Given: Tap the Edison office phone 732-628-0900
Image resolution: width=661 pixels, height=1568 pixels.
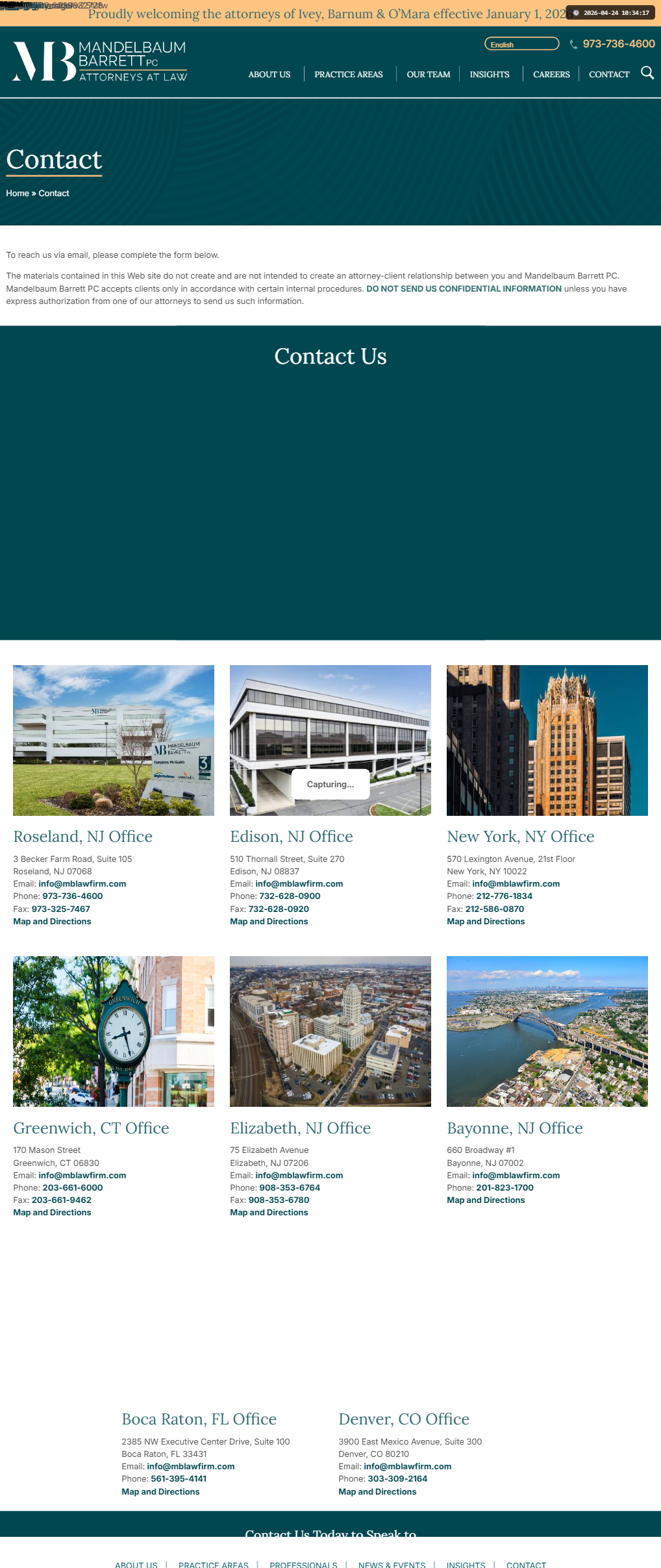Looking at the screenshot, I should coord(290,896).
